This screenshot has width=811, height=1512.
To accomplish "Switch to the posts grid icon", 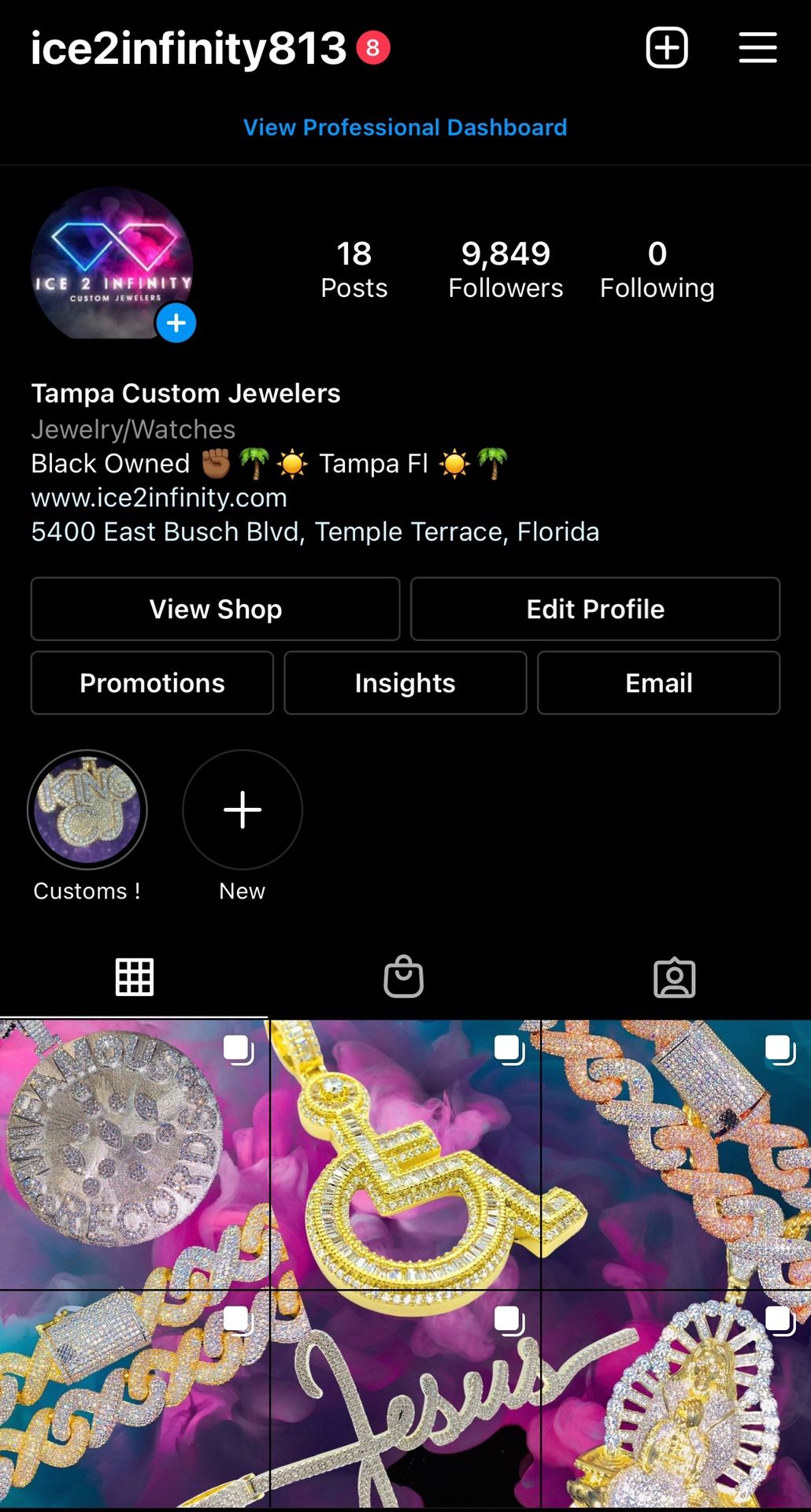I will click(134, 976).
